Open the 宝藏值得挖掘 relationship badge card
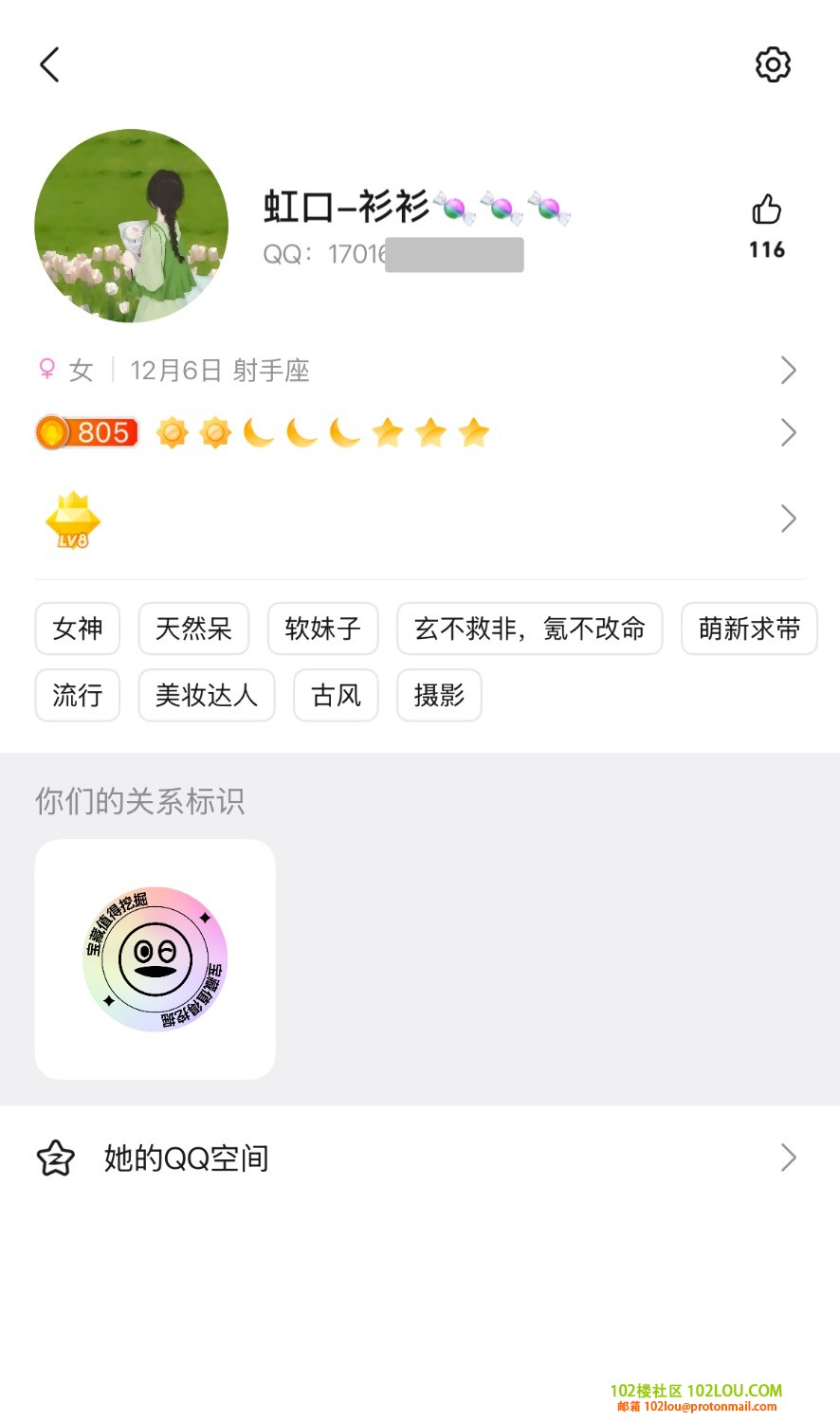840x1422 pixels. pos(155,959)
